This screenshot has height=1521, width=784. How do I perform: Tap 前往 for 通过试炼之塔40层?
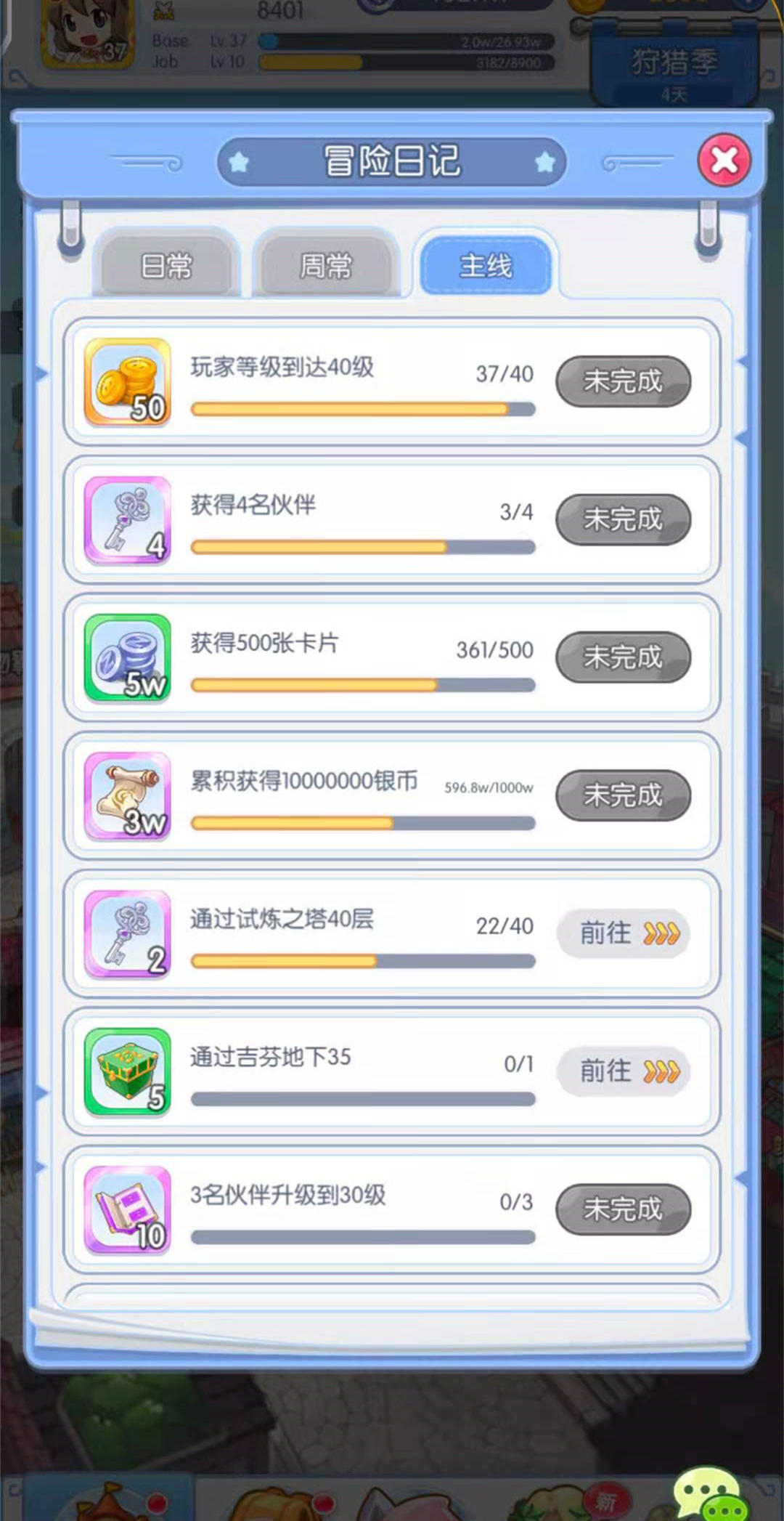tap(624, 933)
